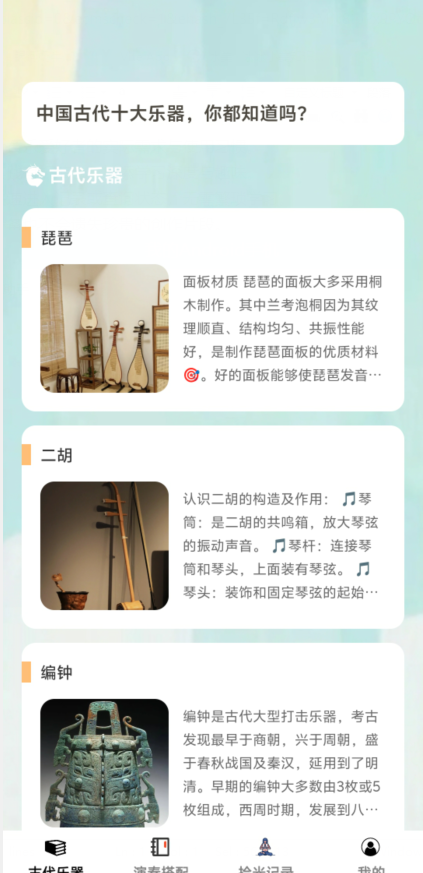Open the 二胡 instrument card
This screenshot has height=873, width=423.
click(213, 527)
